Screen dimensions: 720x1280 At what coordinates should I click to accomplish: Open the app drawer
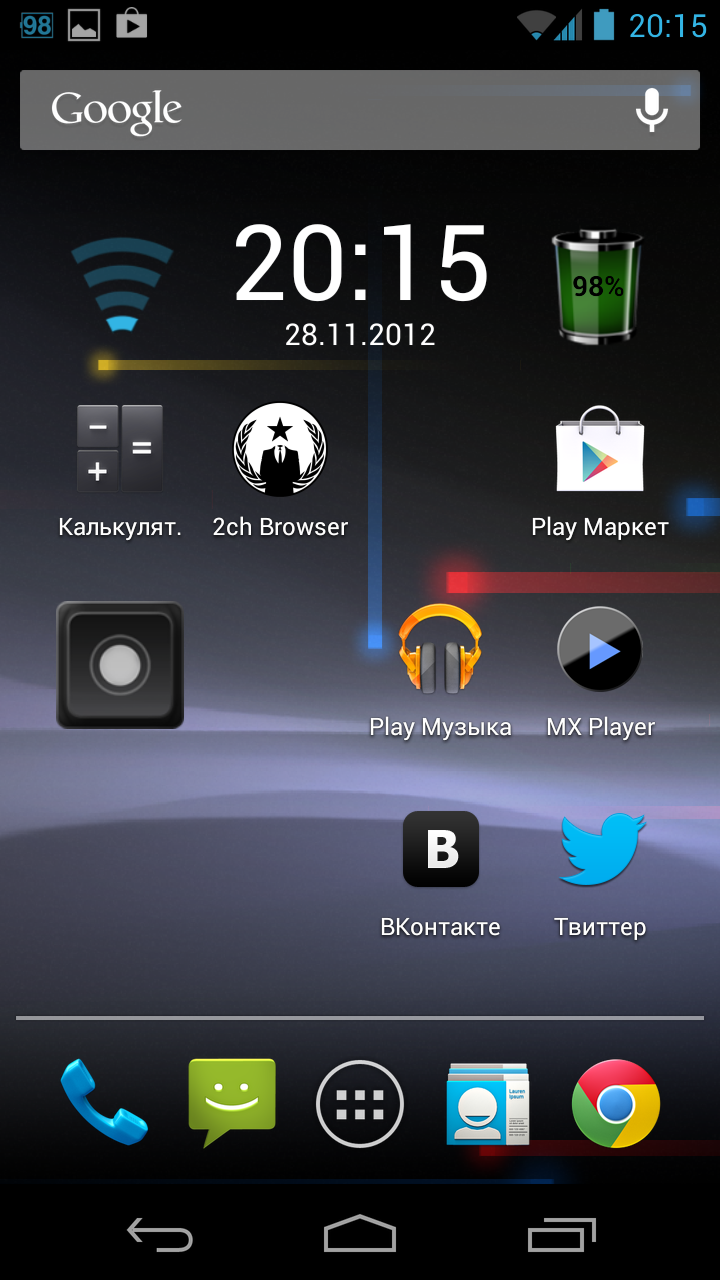tap(360, 1104)
